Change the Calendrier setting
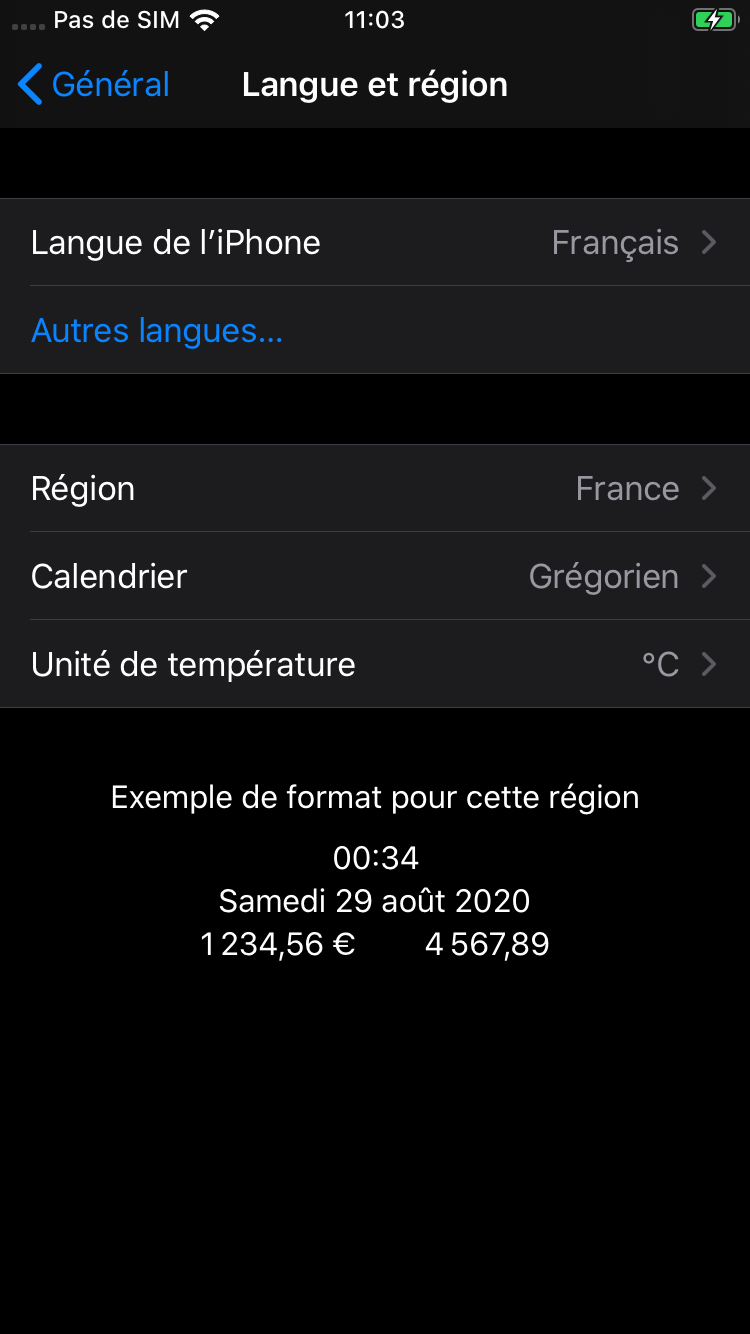The height and width of the screenshot is (1334, 750). coord(375,576)
